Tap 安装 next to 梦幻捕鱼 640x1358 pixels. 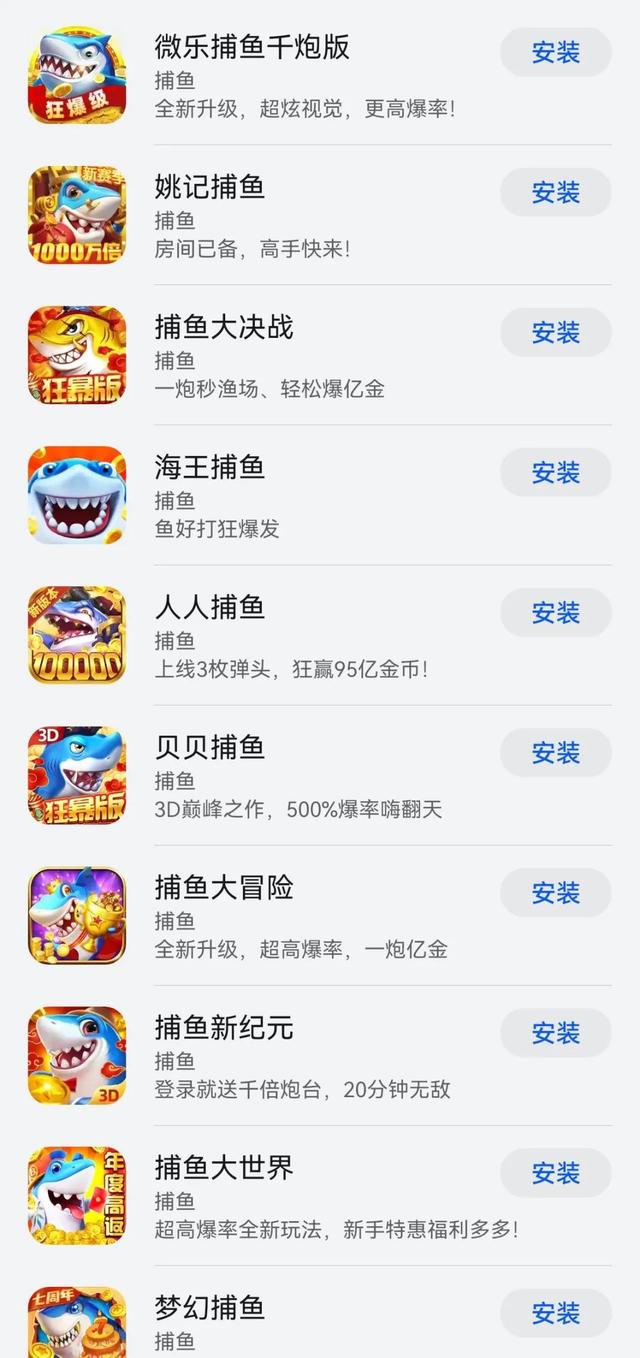[556, 1312]
